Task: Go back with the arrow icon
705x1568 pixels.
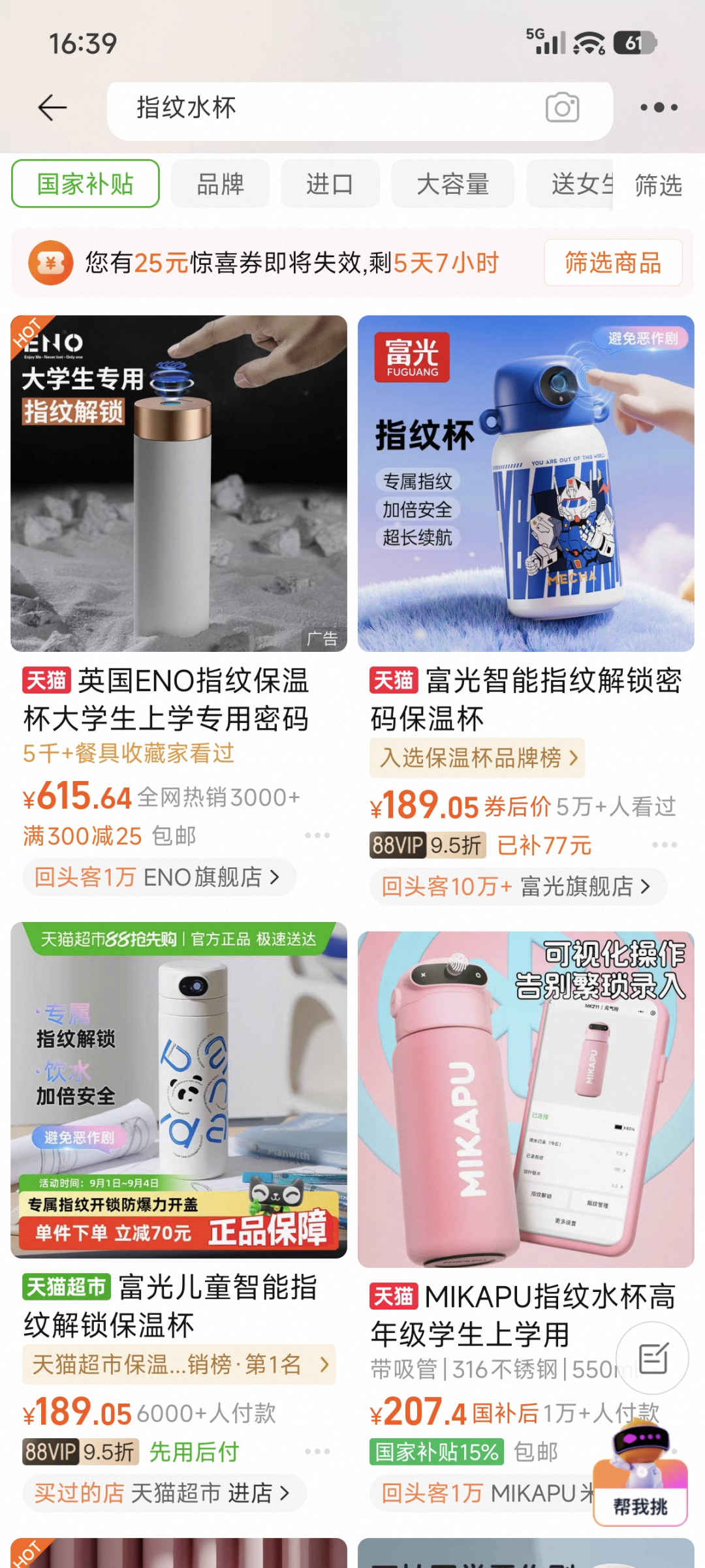Action: click(53, 108)
